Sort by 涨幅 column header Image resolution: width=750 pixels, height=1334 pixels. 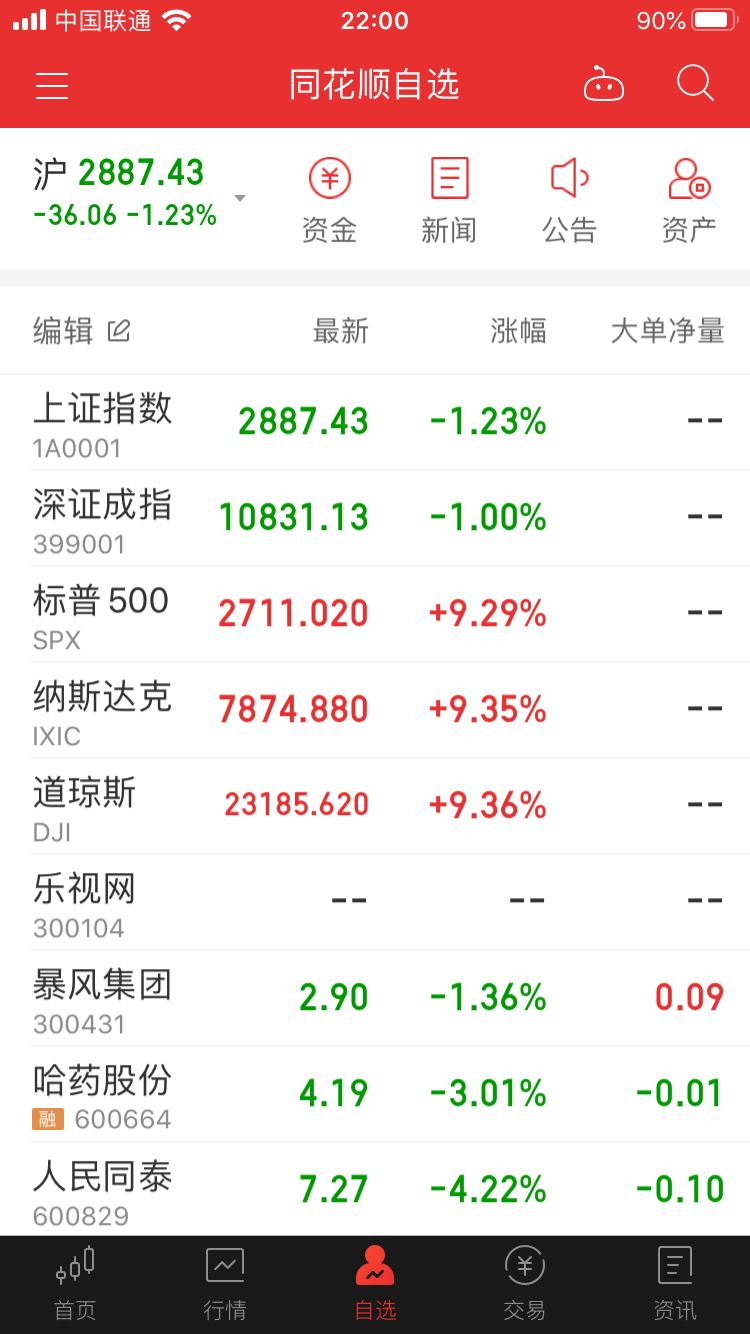[518, 331]
